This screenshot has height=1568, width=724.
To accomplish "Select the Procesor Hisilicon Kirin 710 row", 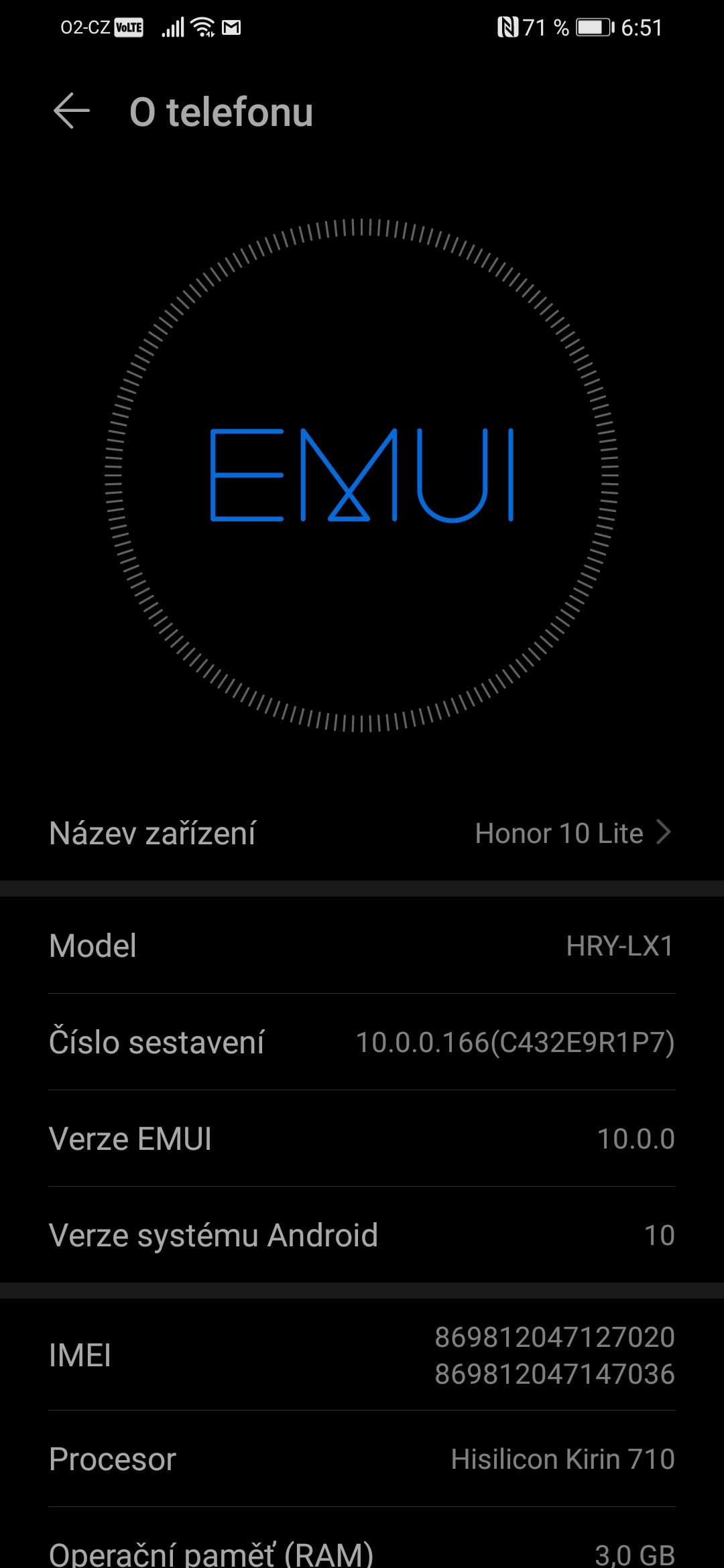I will (x=362, y=1458).
